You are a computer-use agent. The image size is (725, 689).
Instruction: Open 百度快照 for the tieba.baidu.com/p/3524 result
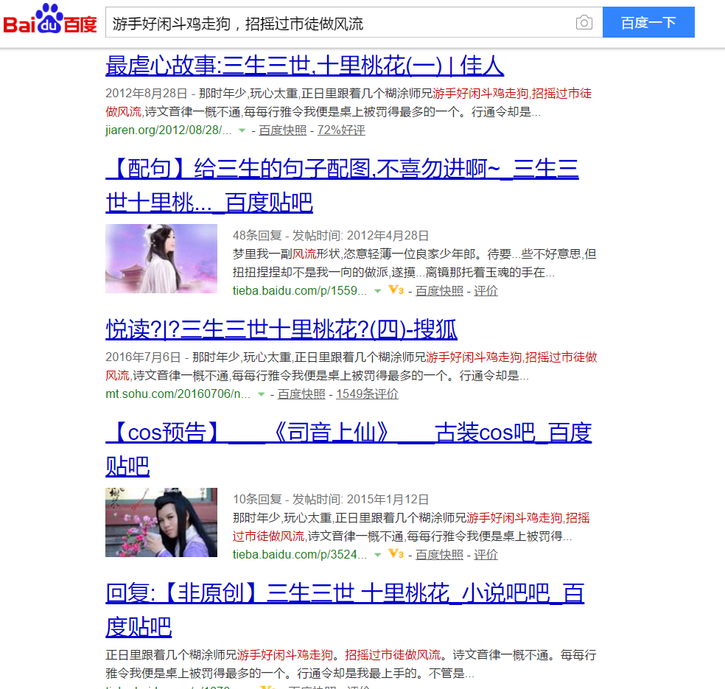(439, 554)
